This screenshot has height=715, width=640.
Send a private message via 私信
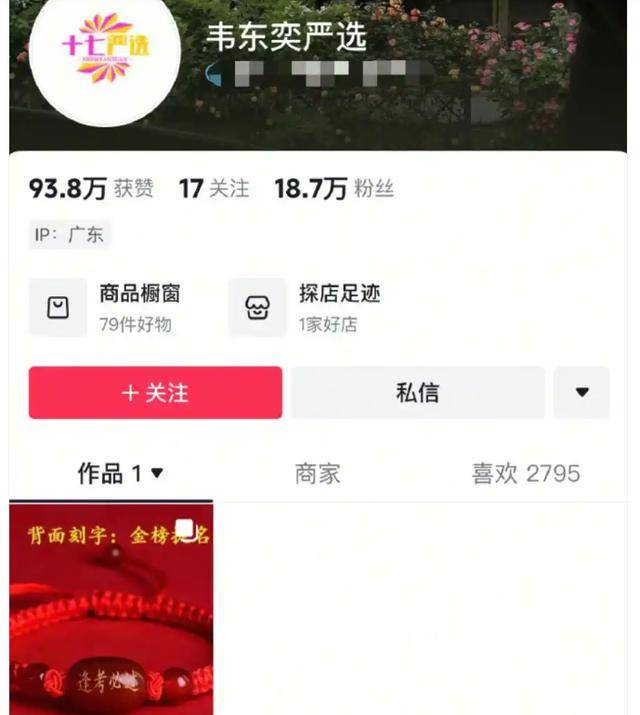pyautogui.click(x=418, y=392)
